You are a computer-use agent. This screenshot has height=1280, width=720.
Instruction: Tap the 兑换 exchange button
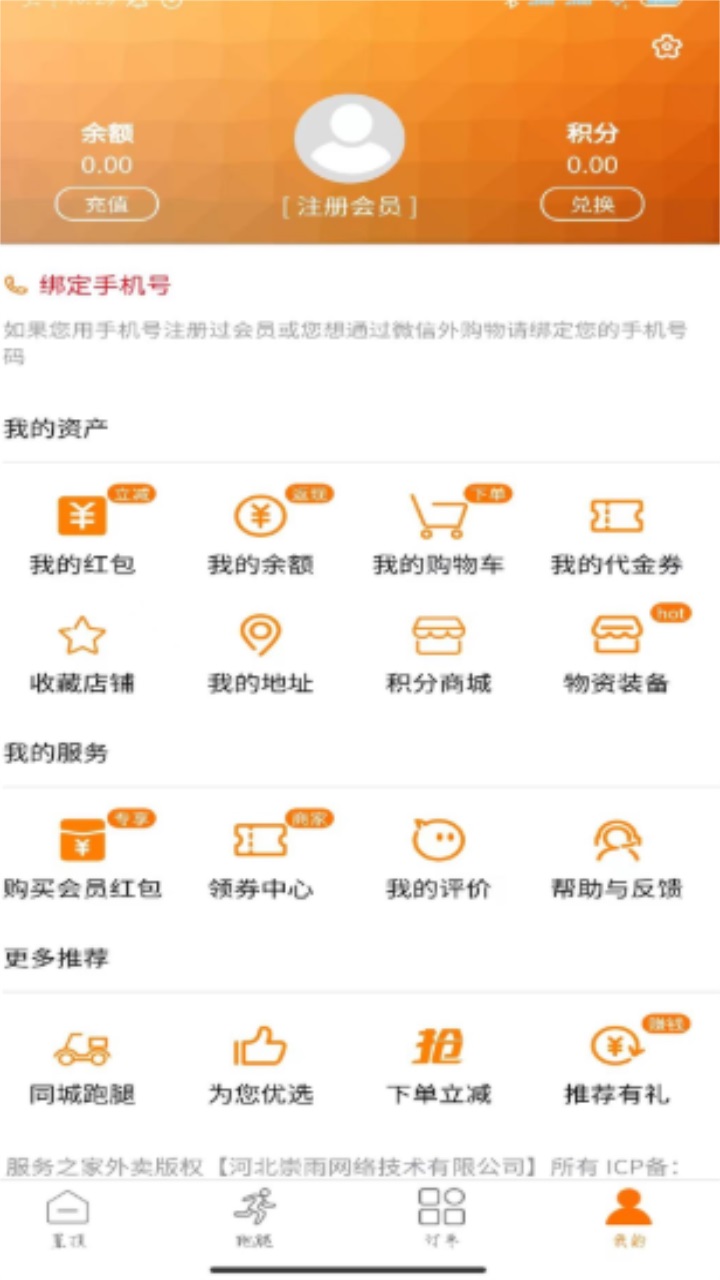[x=592, y=204]
